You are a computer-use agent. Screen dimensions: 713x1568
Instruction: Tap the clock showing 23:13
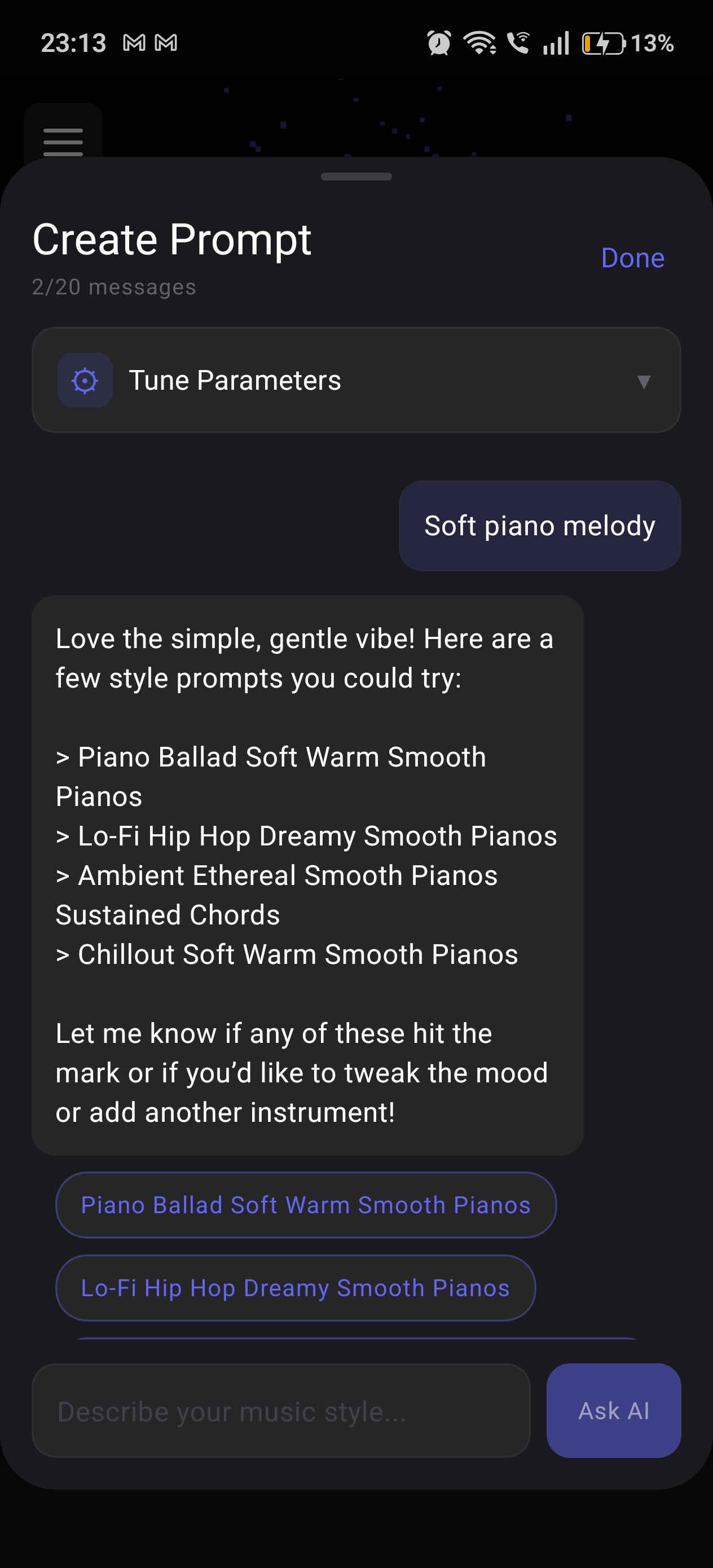72,42
